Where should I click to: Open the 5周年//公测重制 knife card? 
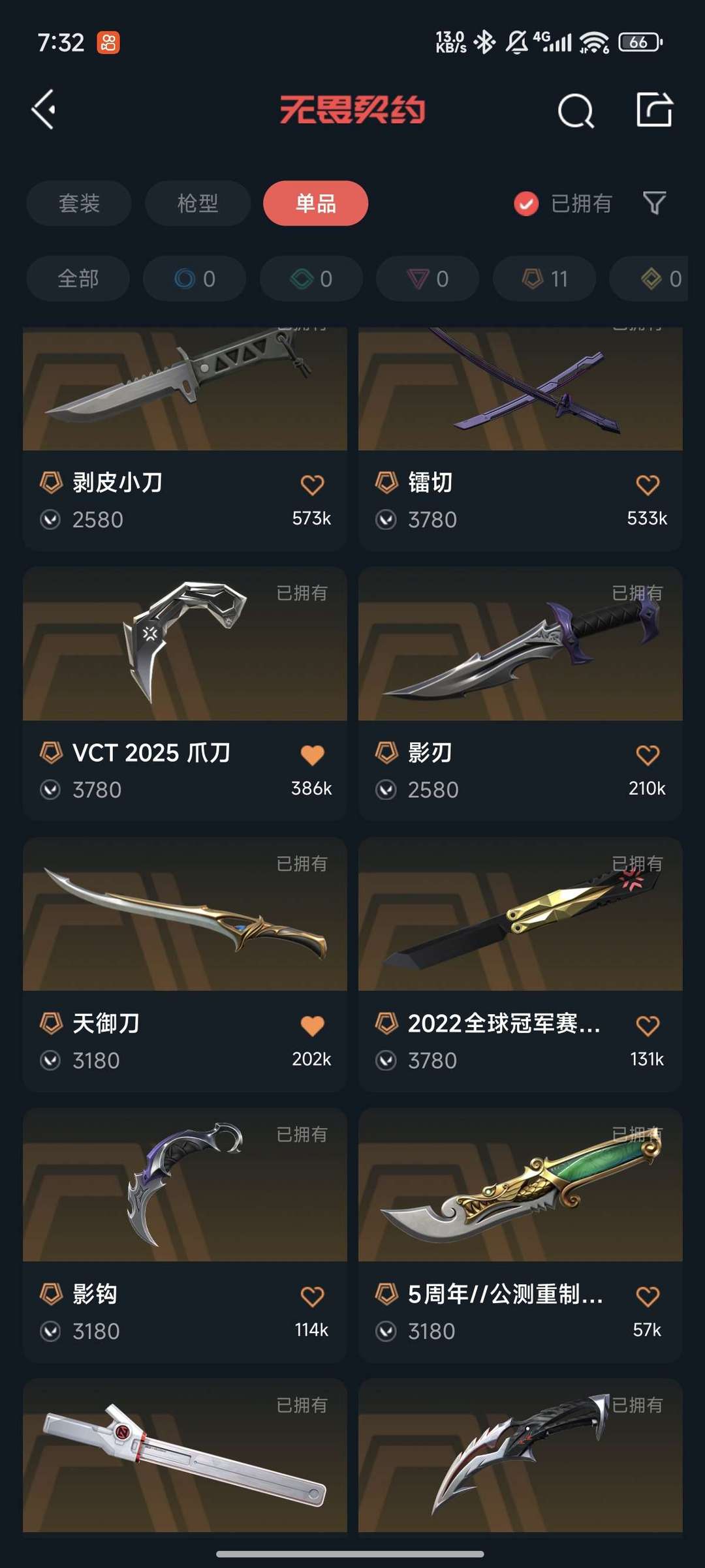point(520,1235)
